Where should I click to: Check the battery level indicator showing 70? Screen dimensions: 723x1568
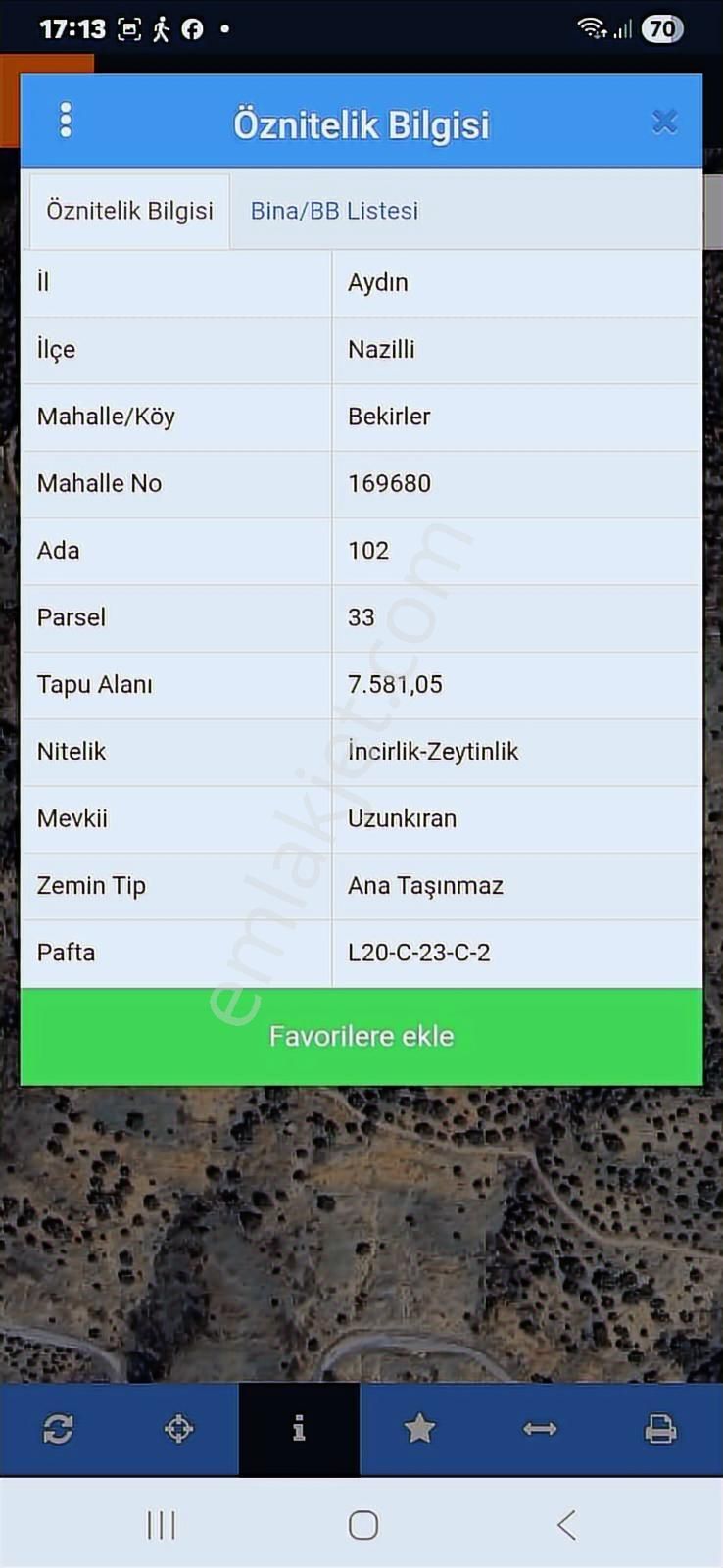pyautogui.click(x=662, y=28)
